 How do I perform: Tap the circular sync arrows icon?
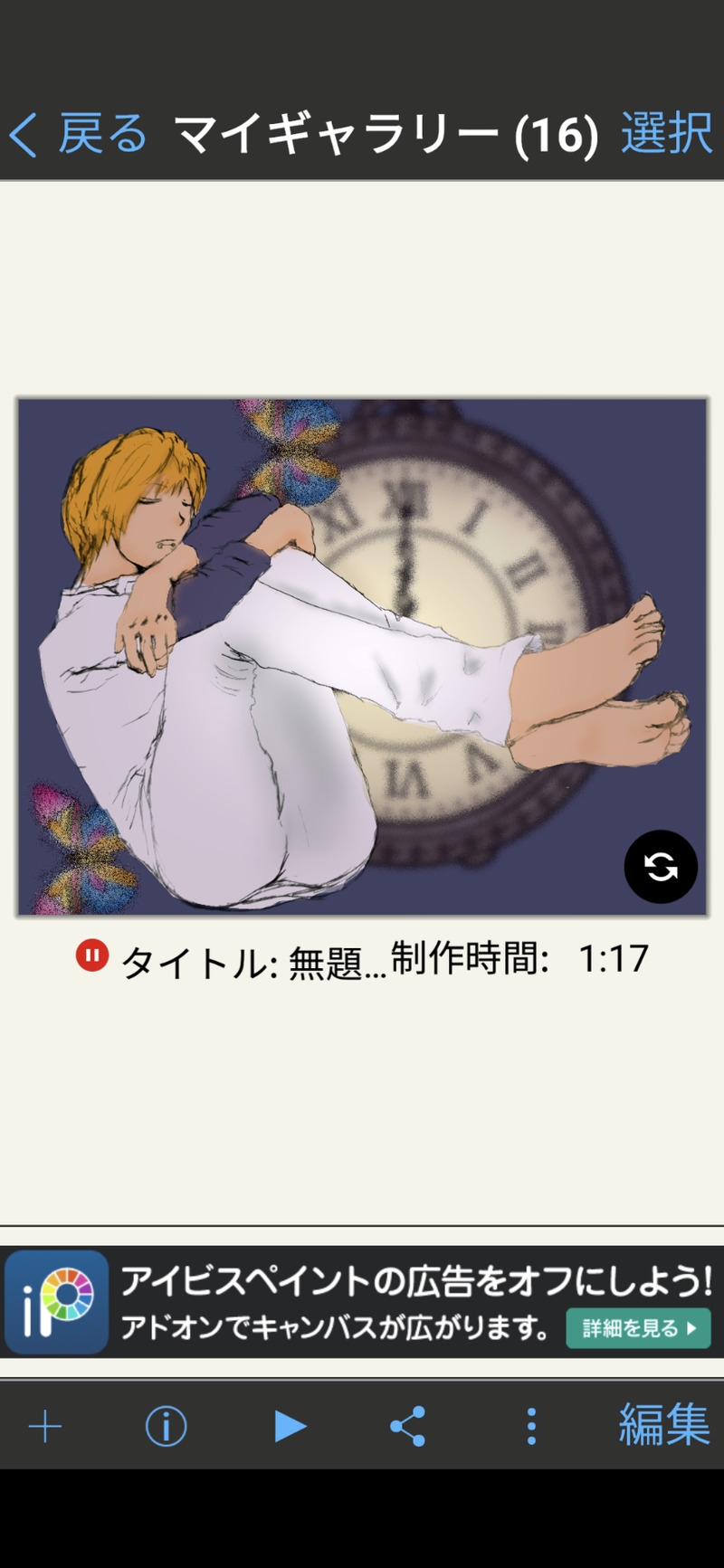[x=661, y=867]
